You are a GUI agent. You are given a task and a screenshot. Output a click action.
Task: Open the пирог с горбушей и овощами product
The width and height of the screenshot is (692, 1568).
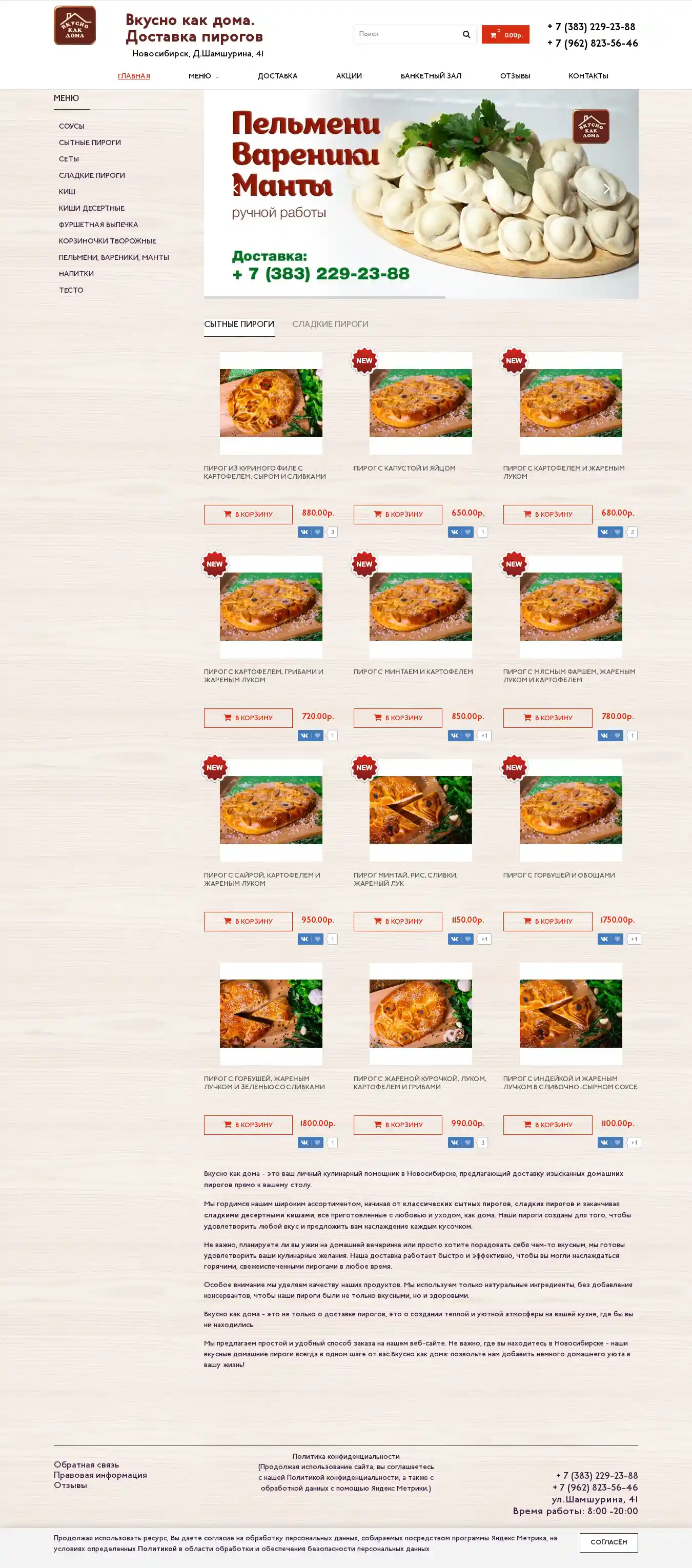coord(558,875)
